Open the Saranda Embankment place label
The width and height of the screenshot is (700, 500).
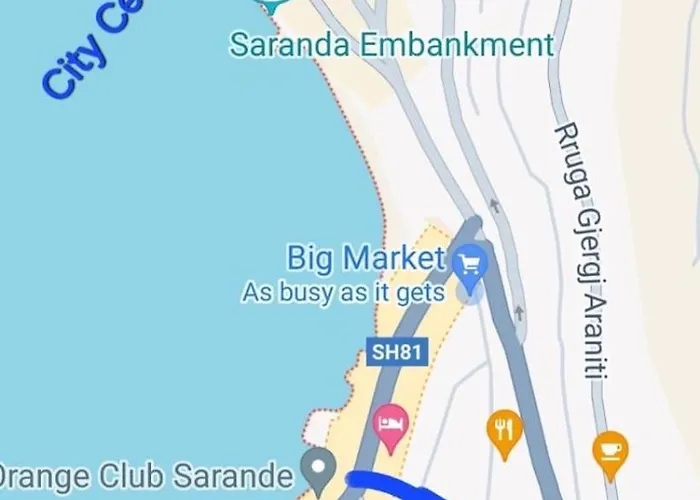[x=391, y=45]
